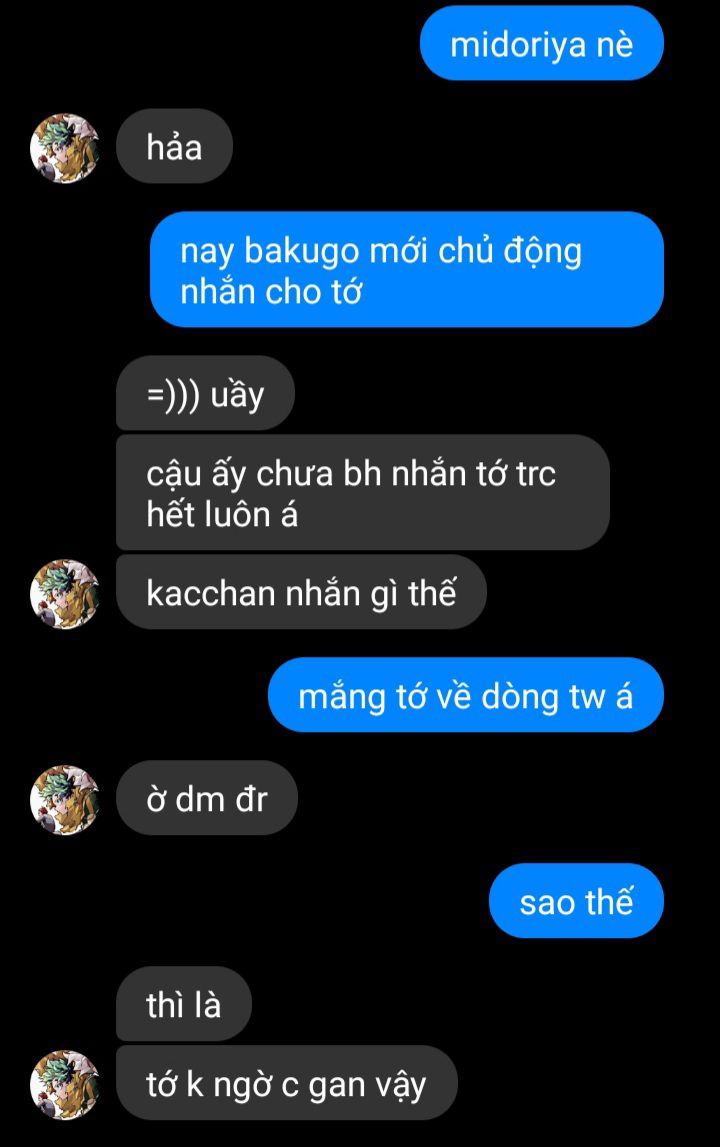The image size is (720, 1147).
Task: Tap the profile picture next to "kacchan nhắn gì thế"
Action: click(x=64, y=594)
